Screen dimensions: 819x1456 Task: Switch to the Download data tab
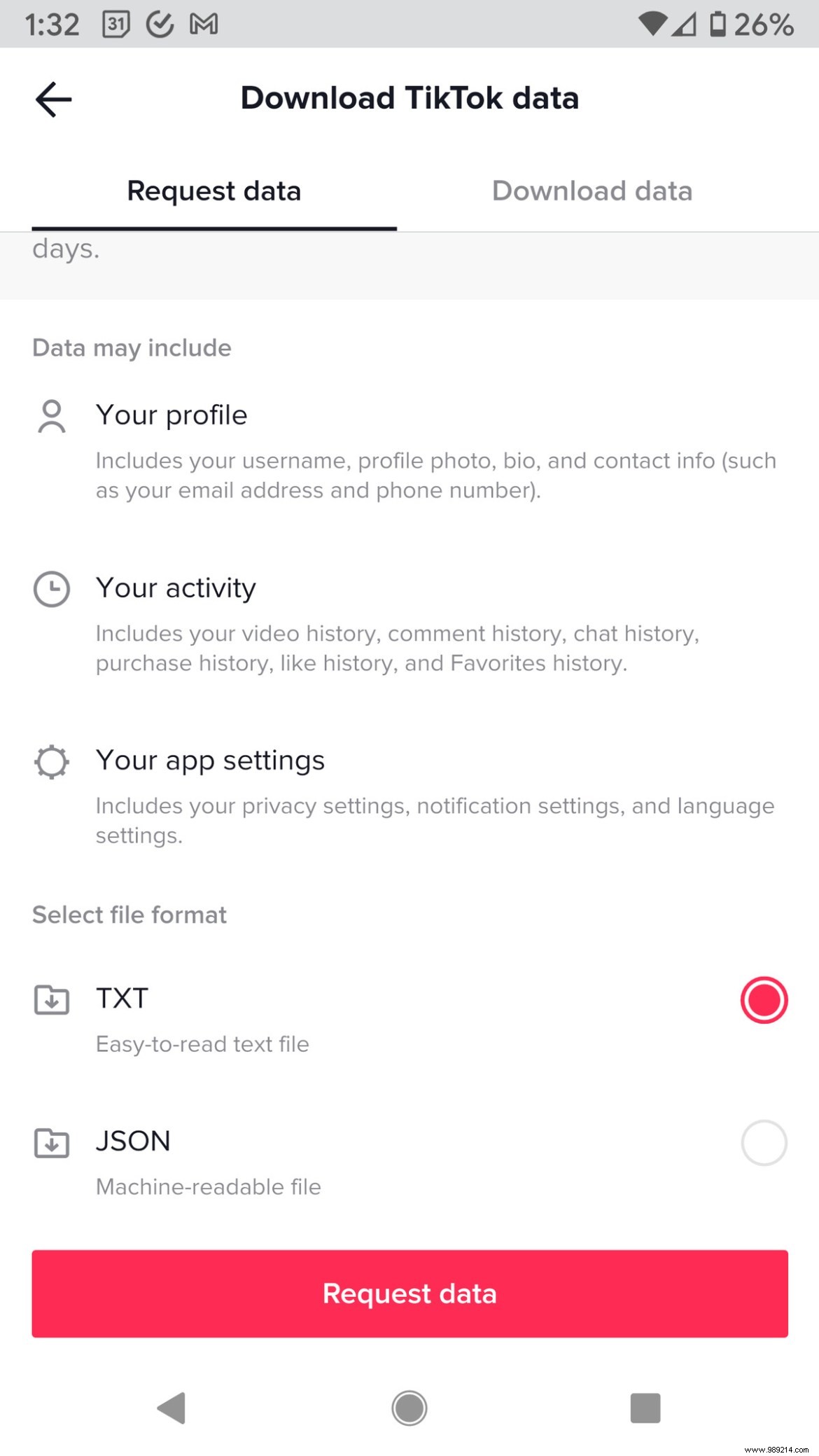click(x=591, y=190)
